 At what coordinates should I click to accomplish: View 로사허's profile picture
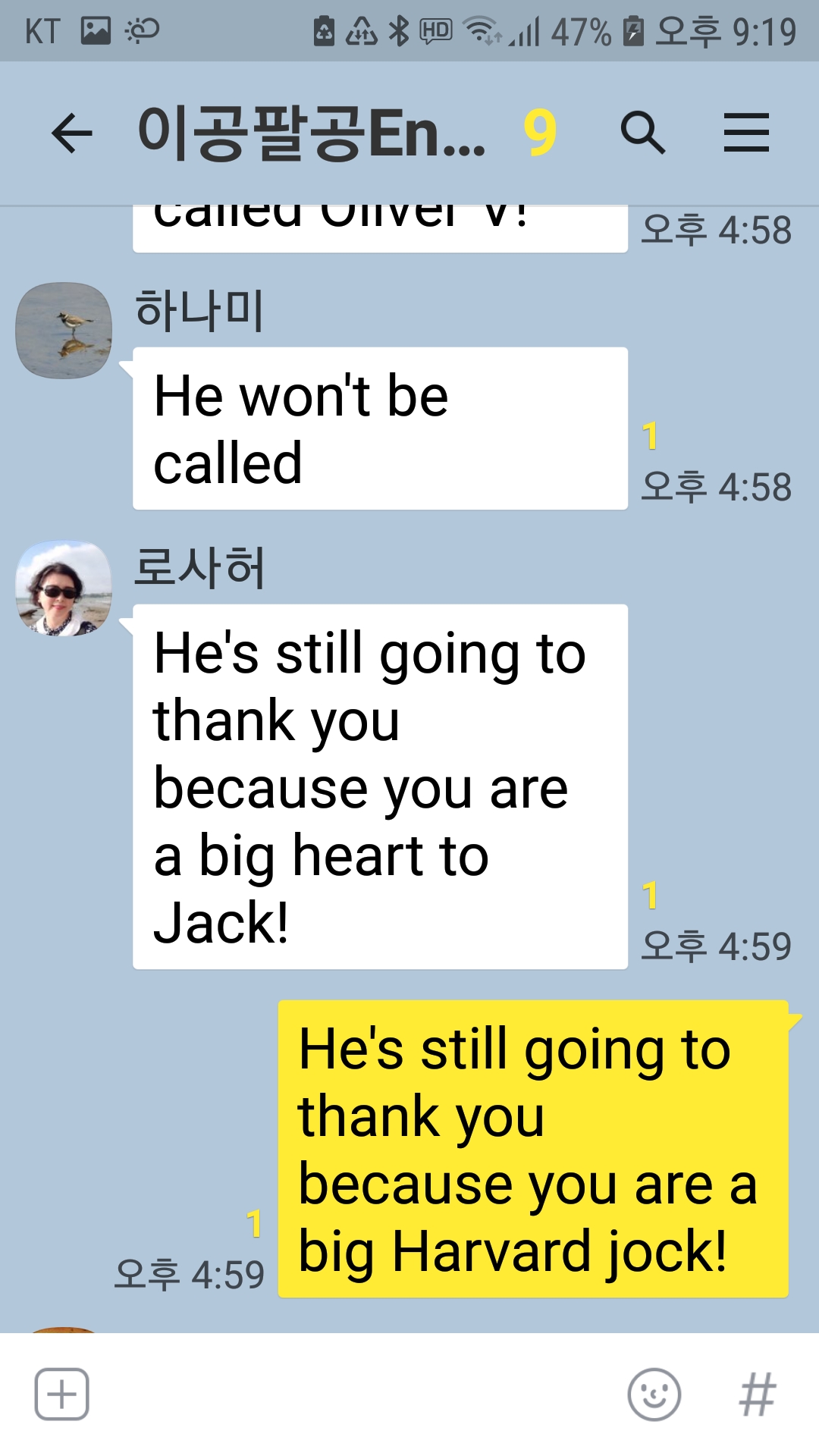[x=64, y=588]
